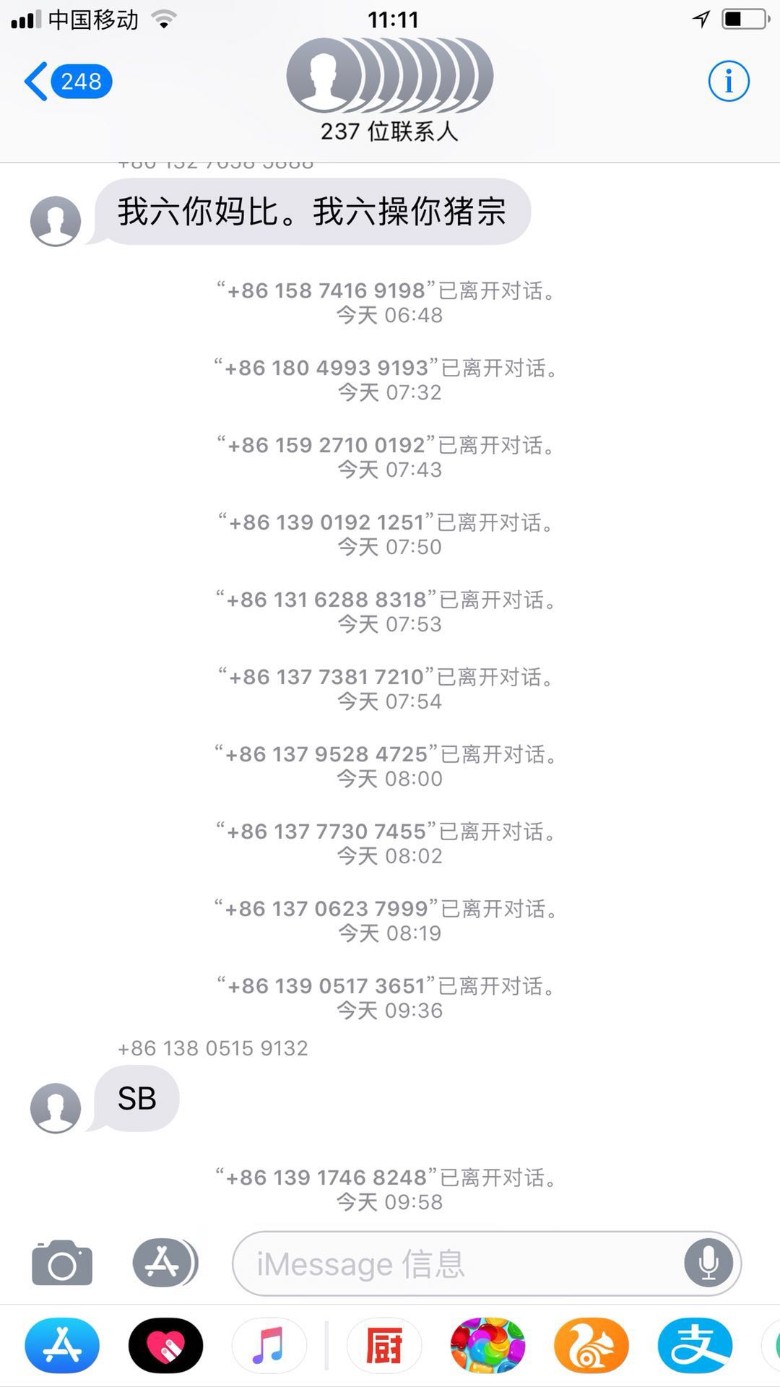Open the heart Digital Touch app

pos(166,1346)
